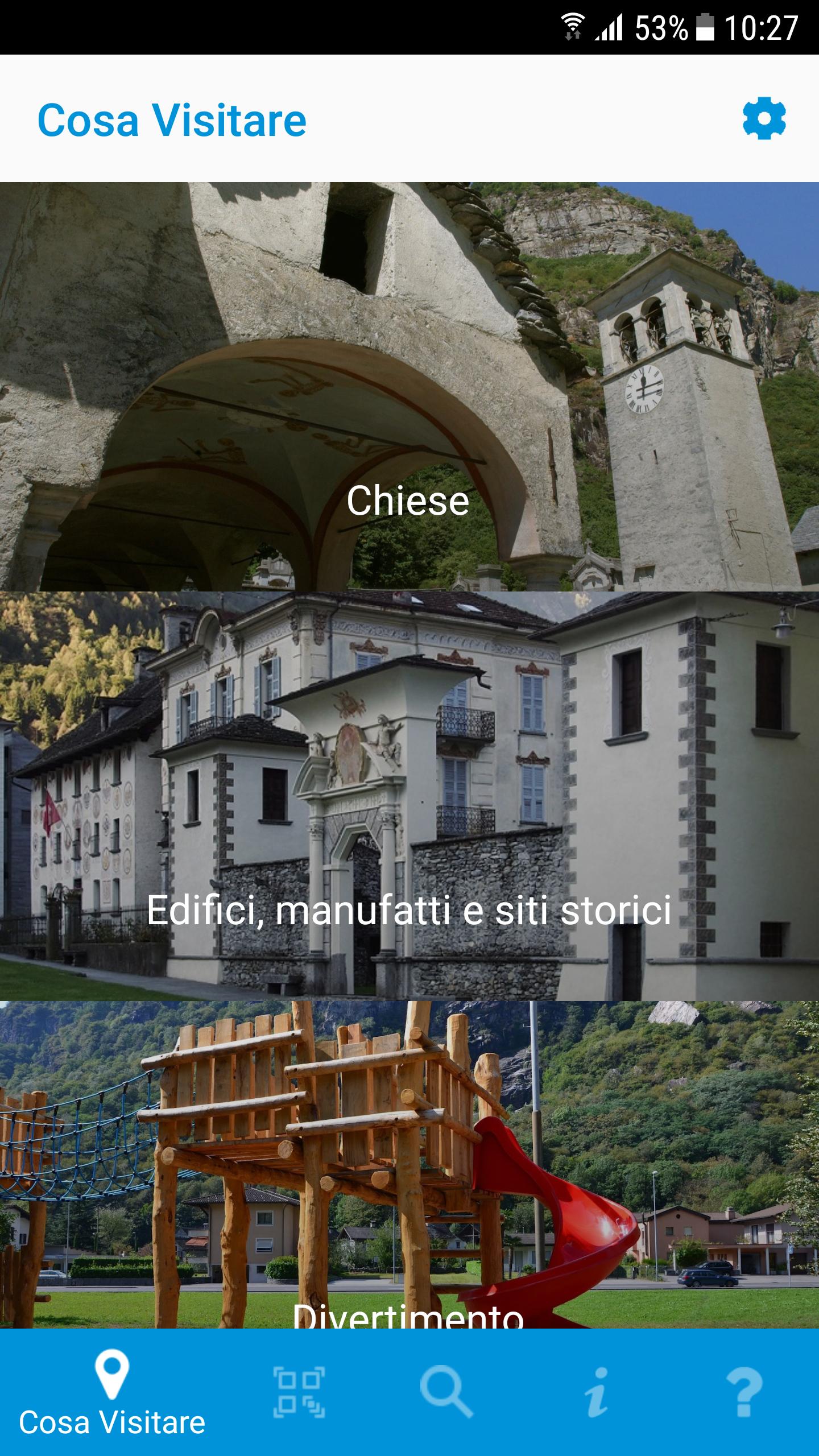Select the Cosa Visitare tab

coord(112,1392)
